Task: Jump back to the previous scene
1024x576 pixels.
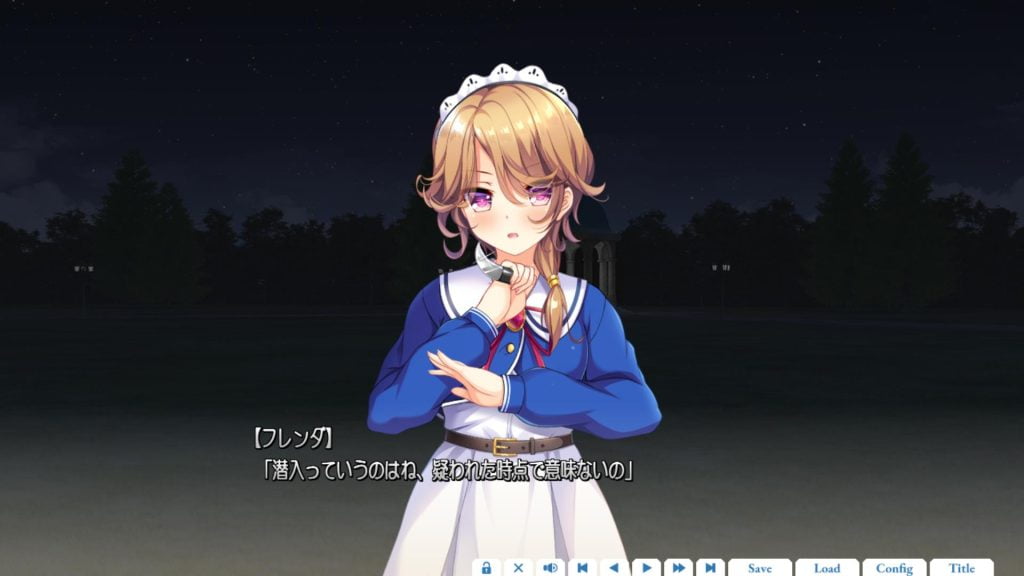Action: point(582,567)
